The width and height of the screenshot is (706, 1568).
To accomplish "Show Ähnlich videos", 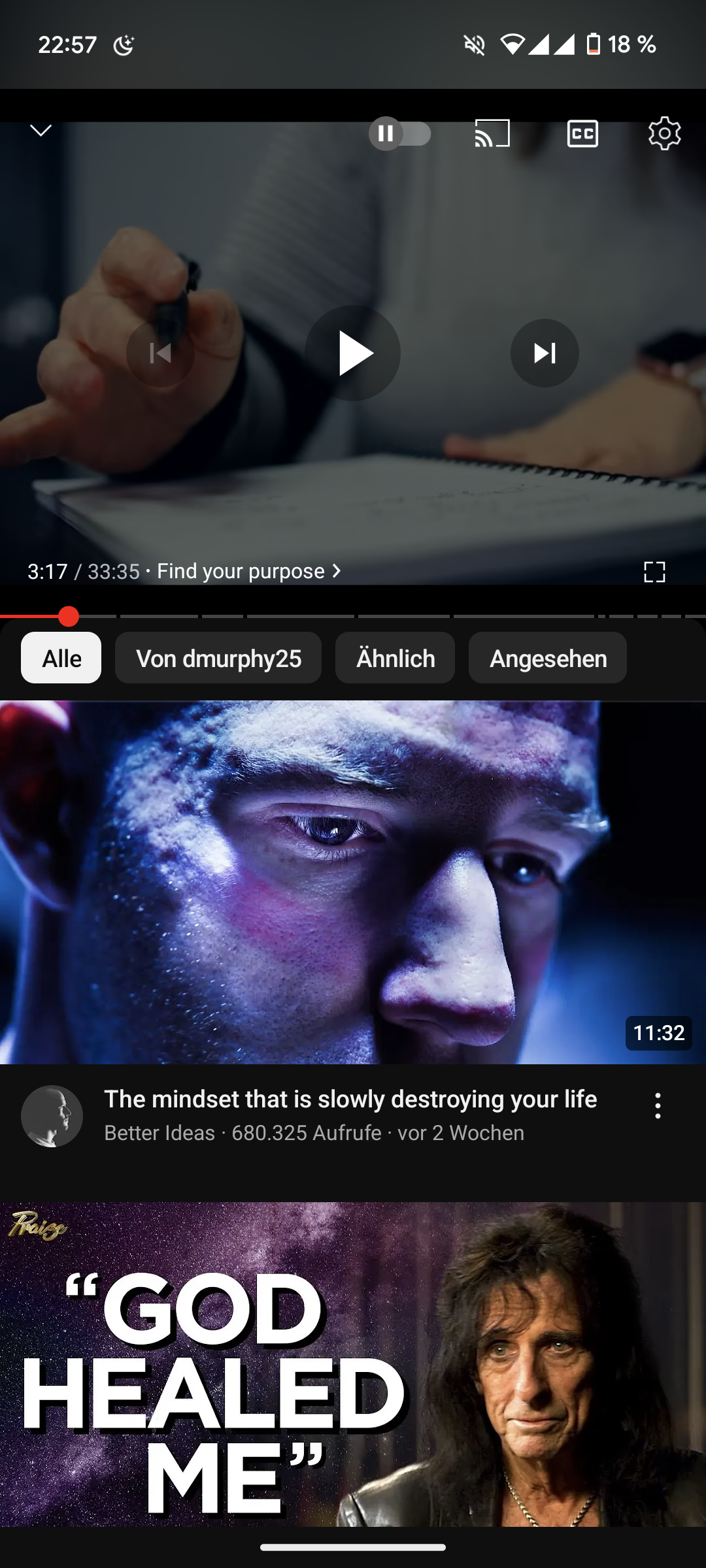I will [395, 658].
